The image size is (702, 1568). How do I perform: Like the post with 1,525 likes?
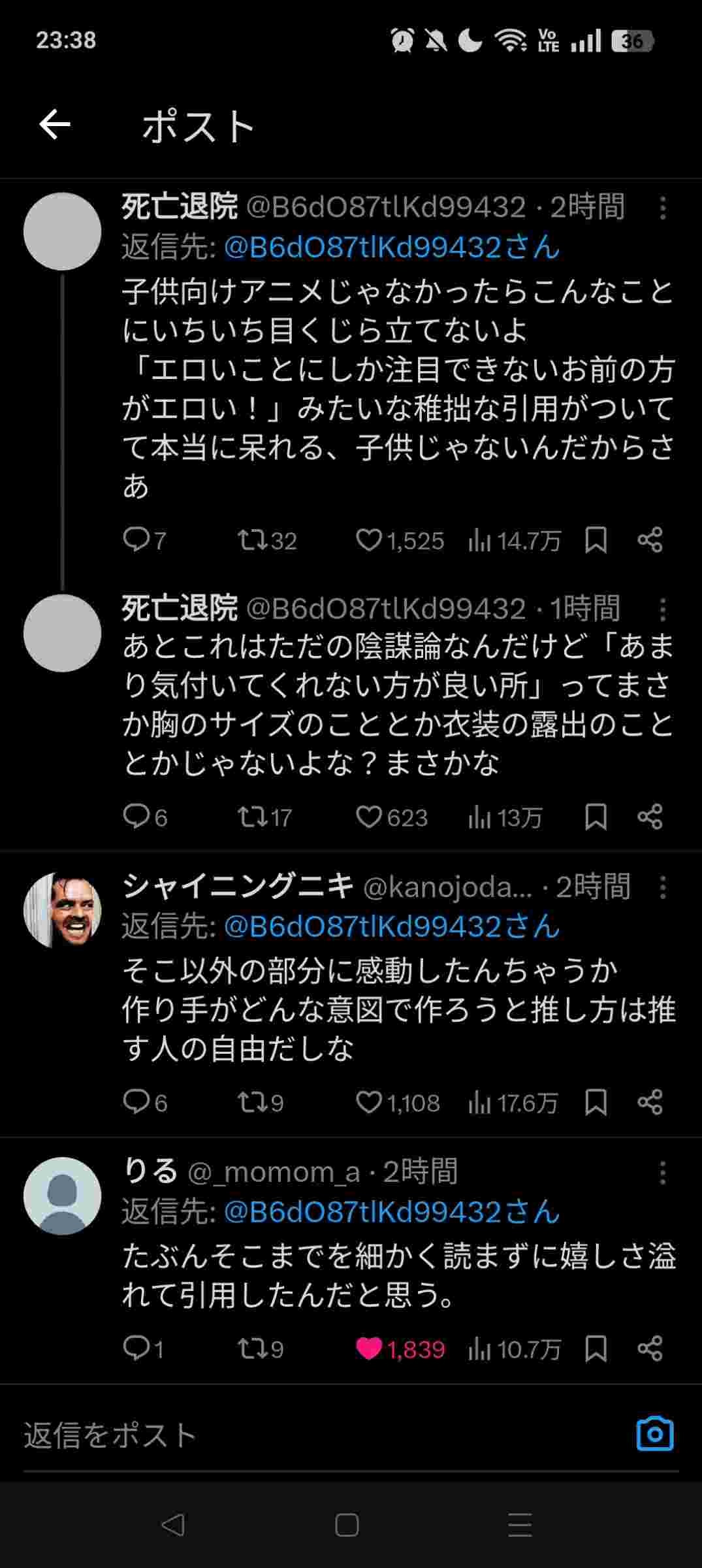pyautogui.click(x=369, y=540)
